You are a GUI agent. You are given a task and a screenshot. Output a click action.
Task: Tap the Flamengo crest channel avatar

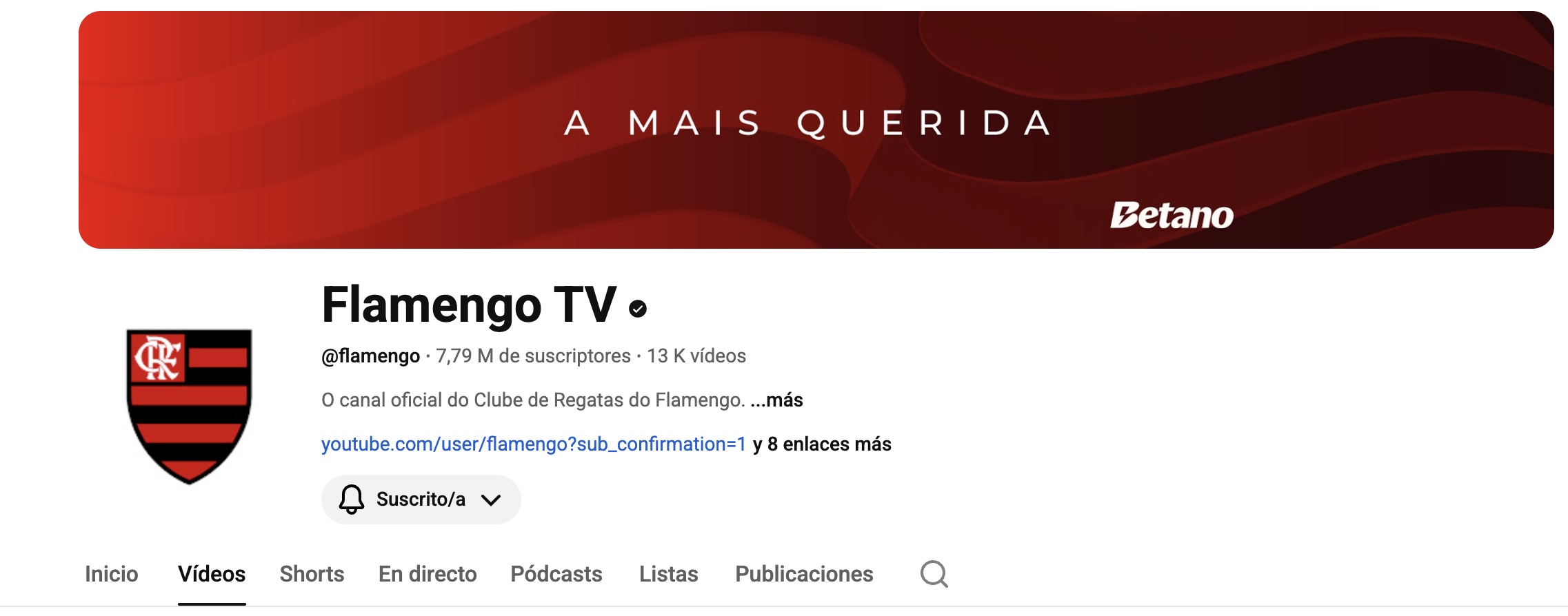pyautogui.click(x=189, y=406)
